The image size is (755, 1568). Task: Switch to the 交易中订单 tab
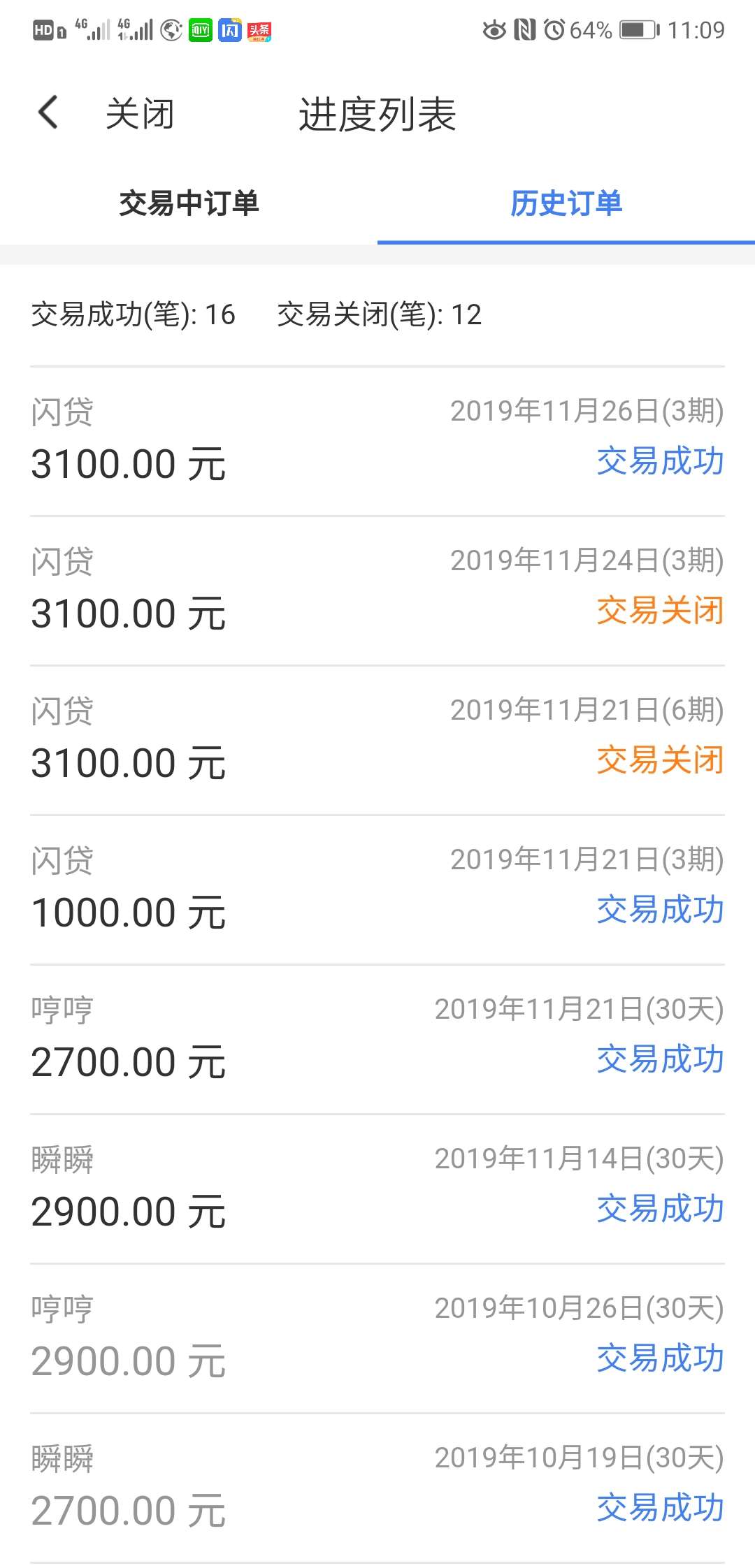189,203
